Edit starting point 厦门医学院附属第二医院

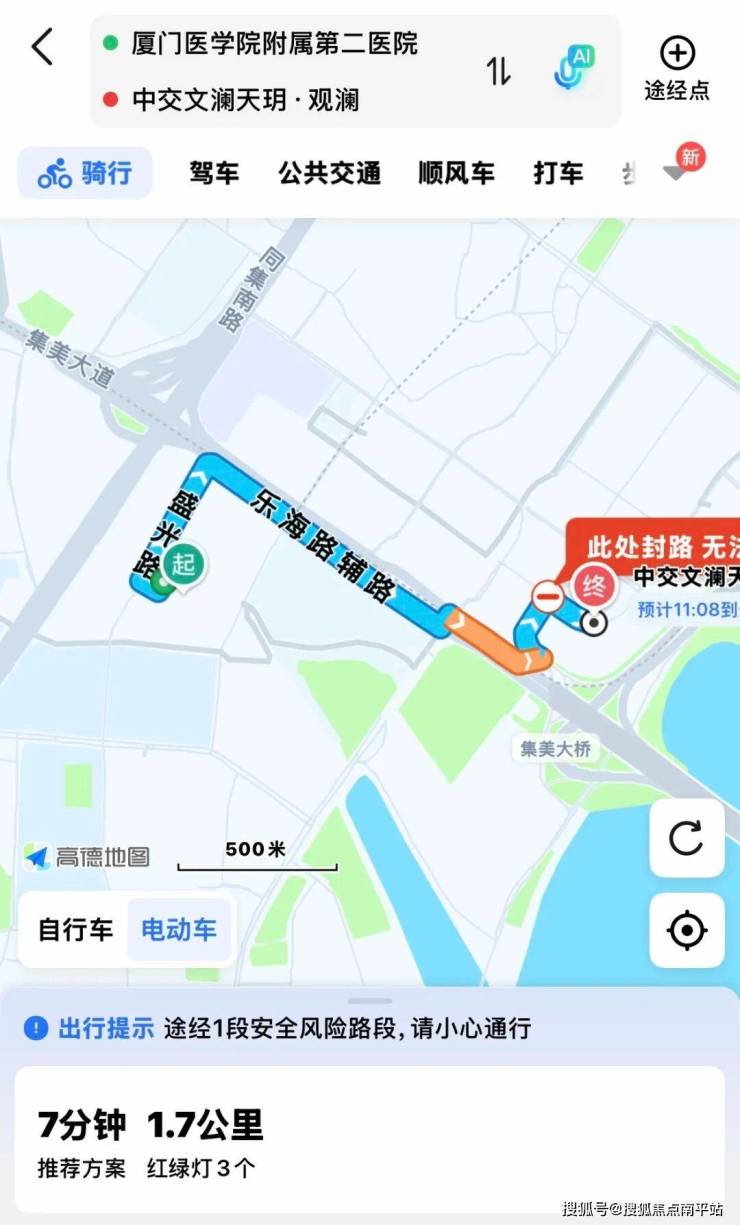coord(274,44)
